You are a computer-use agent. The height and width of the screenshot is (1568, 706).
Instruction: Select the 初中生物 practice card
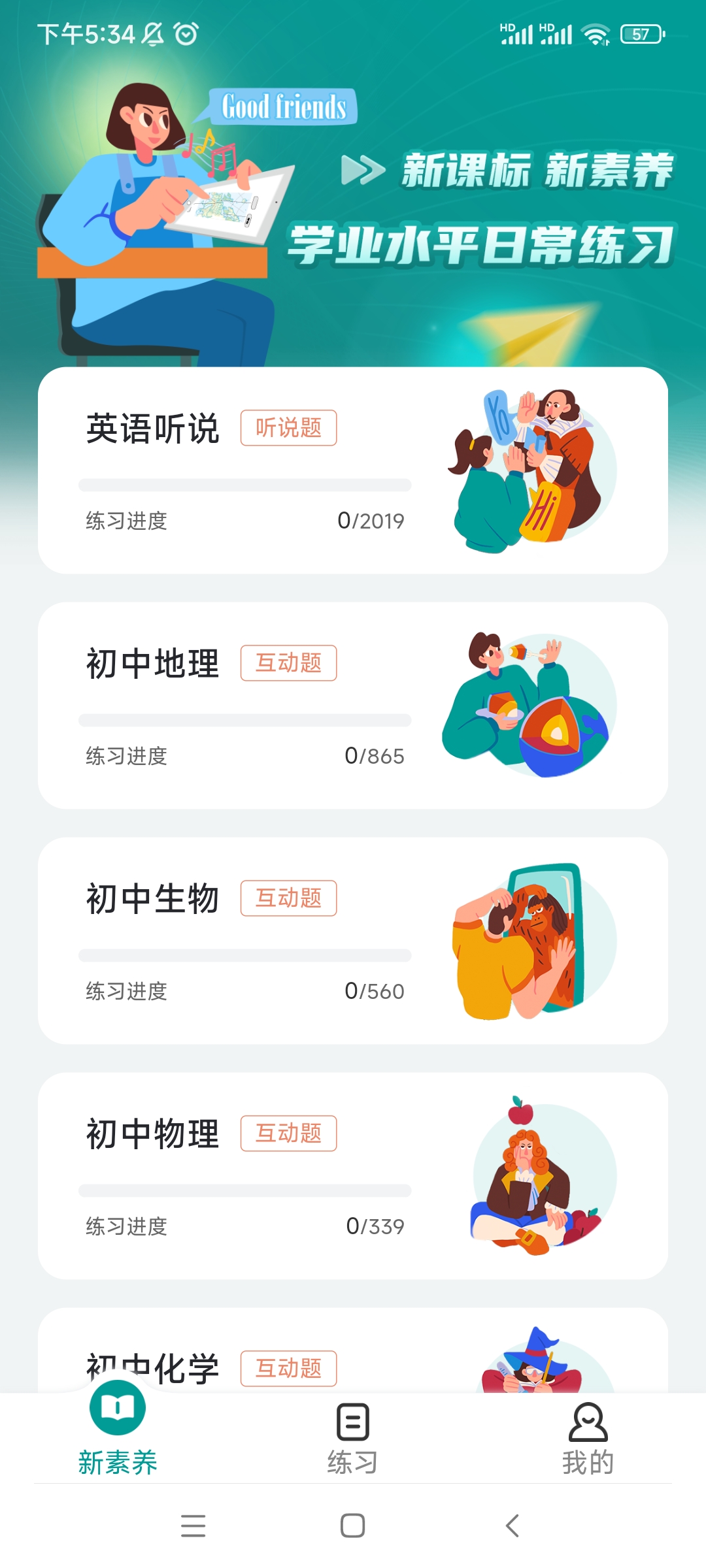tap(353, 941)
